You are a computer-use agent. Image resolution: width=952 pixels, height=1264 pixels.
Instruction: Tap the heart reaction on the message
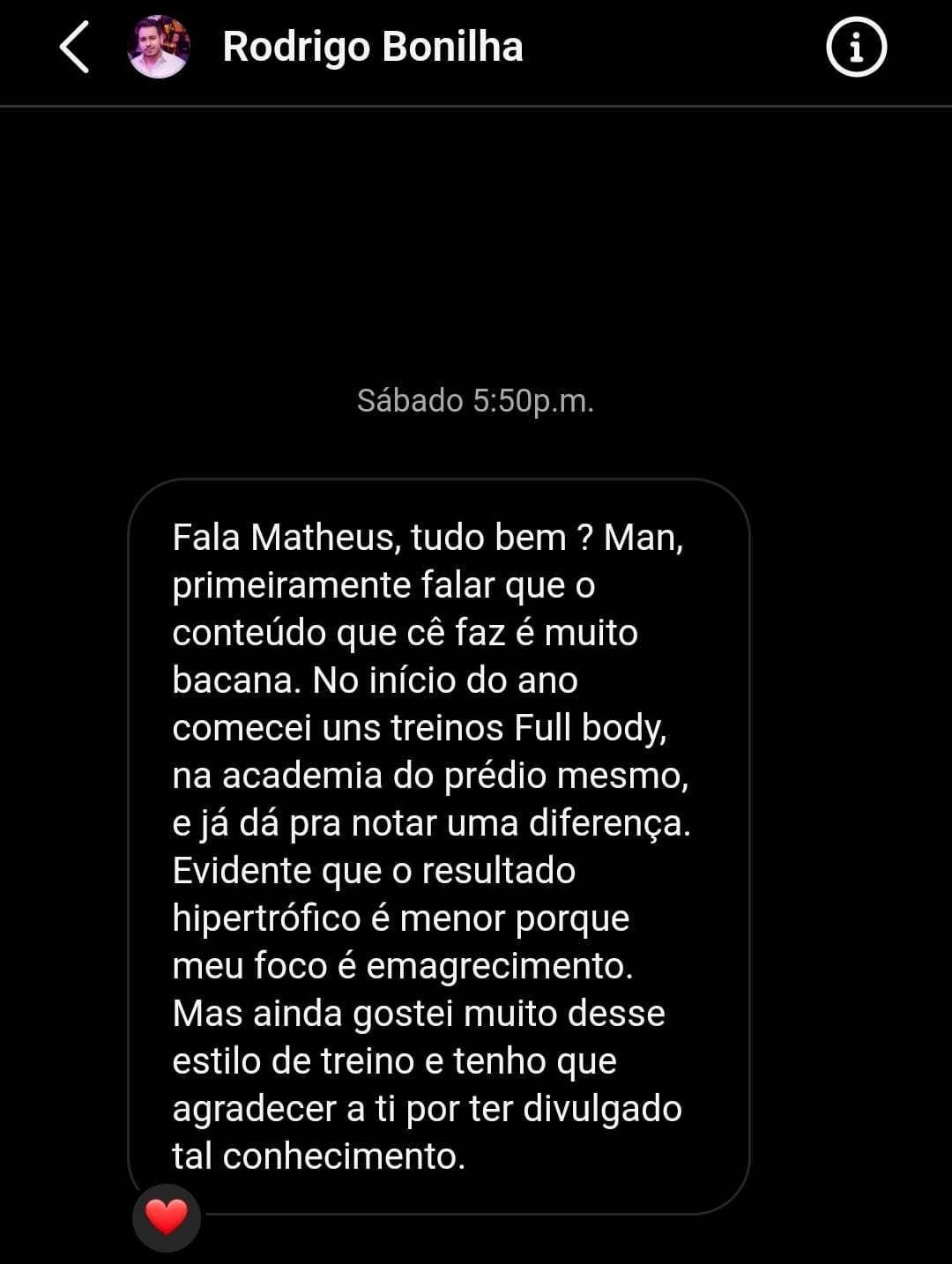[x=167, y=1217]
